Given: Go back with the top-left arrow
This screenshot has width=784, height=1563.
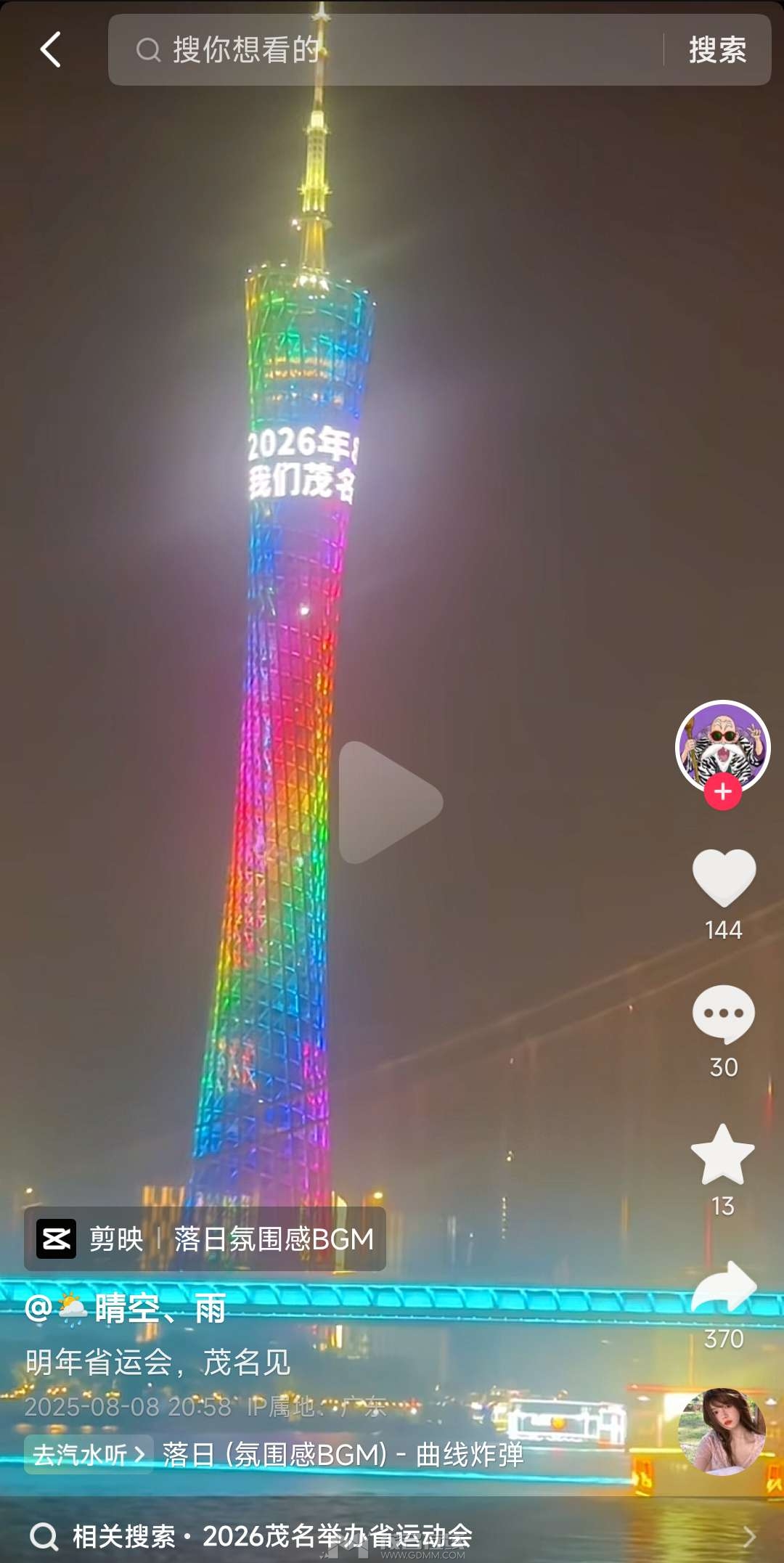Looking at the screenshot, I should pos(50,50).
